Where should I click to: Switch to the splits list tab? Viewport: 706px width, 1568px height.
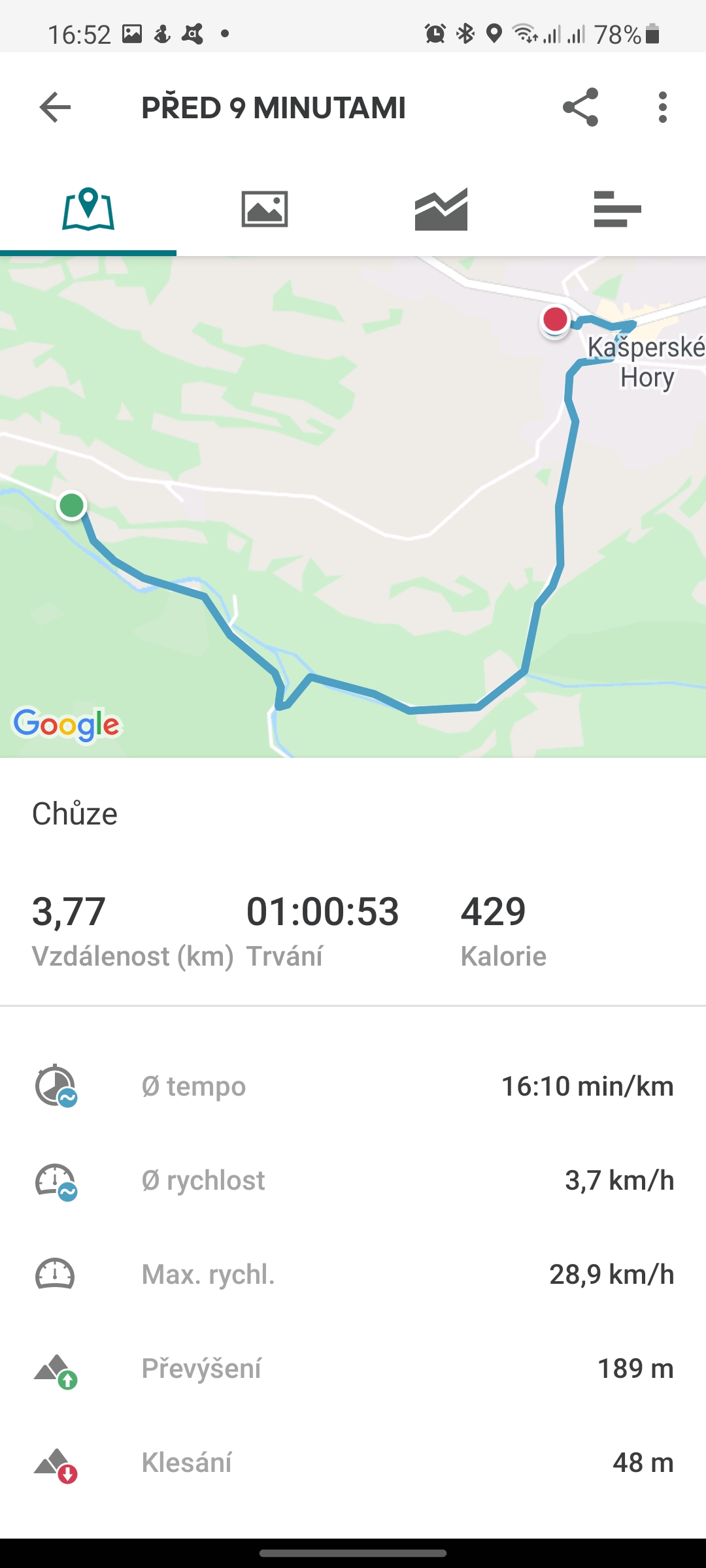pyautogui.click(x=618, y=209)
